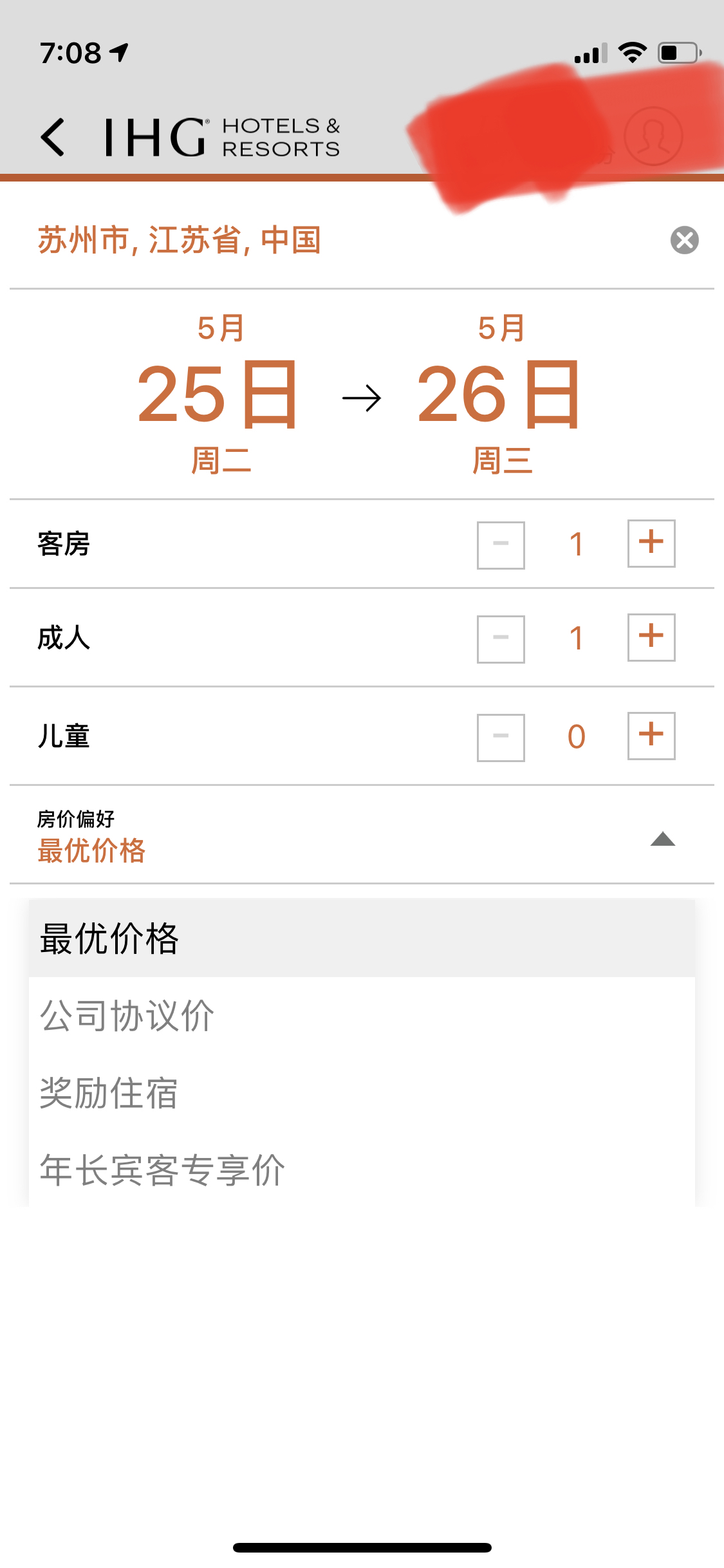This screenshot has height=1568, width=724.
Task: Tap the minus button for 儿童
Action: pos(501,738)
